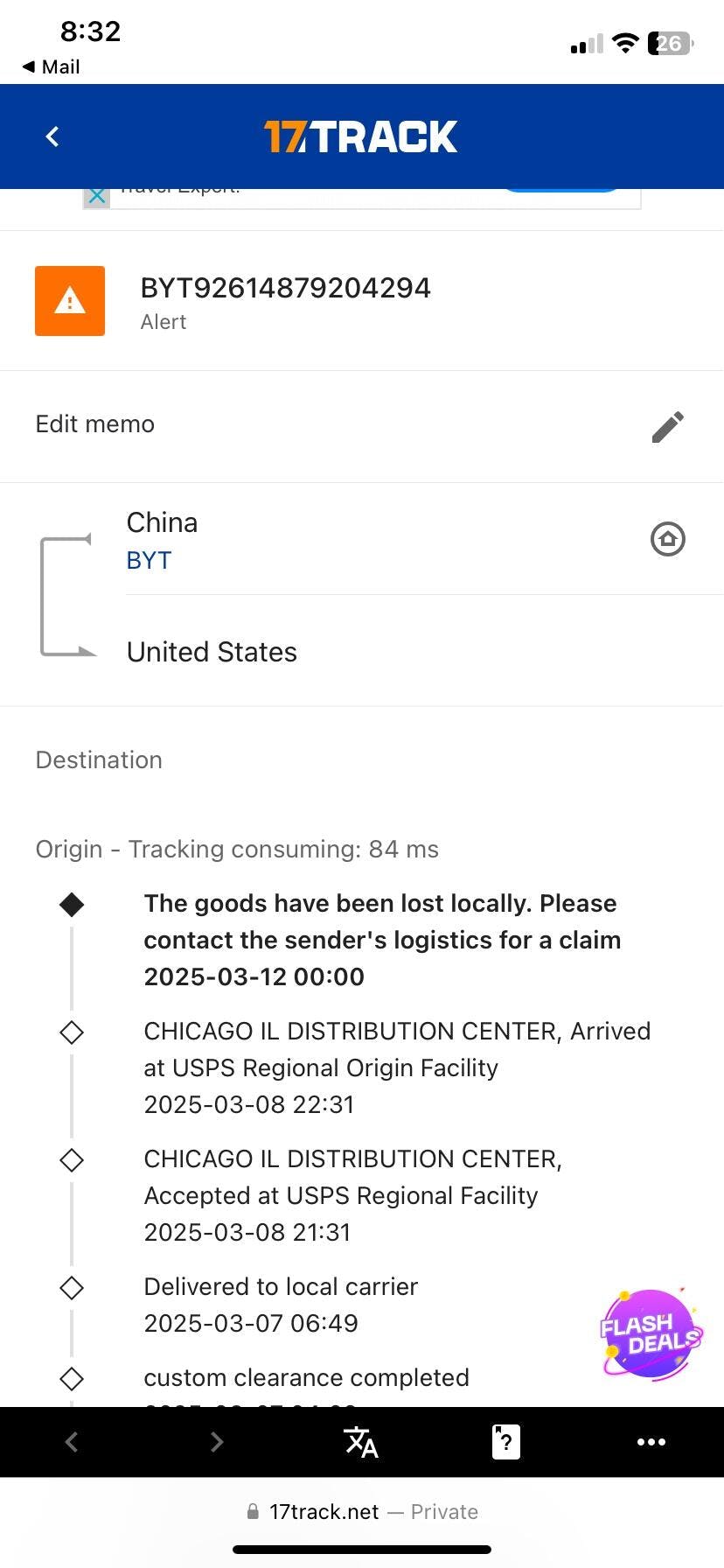Edit the memo with the pencil icon
Image resolution: width=724 pixels, height=1568 pixels.
pyautogui.click(x=668, y=426)
